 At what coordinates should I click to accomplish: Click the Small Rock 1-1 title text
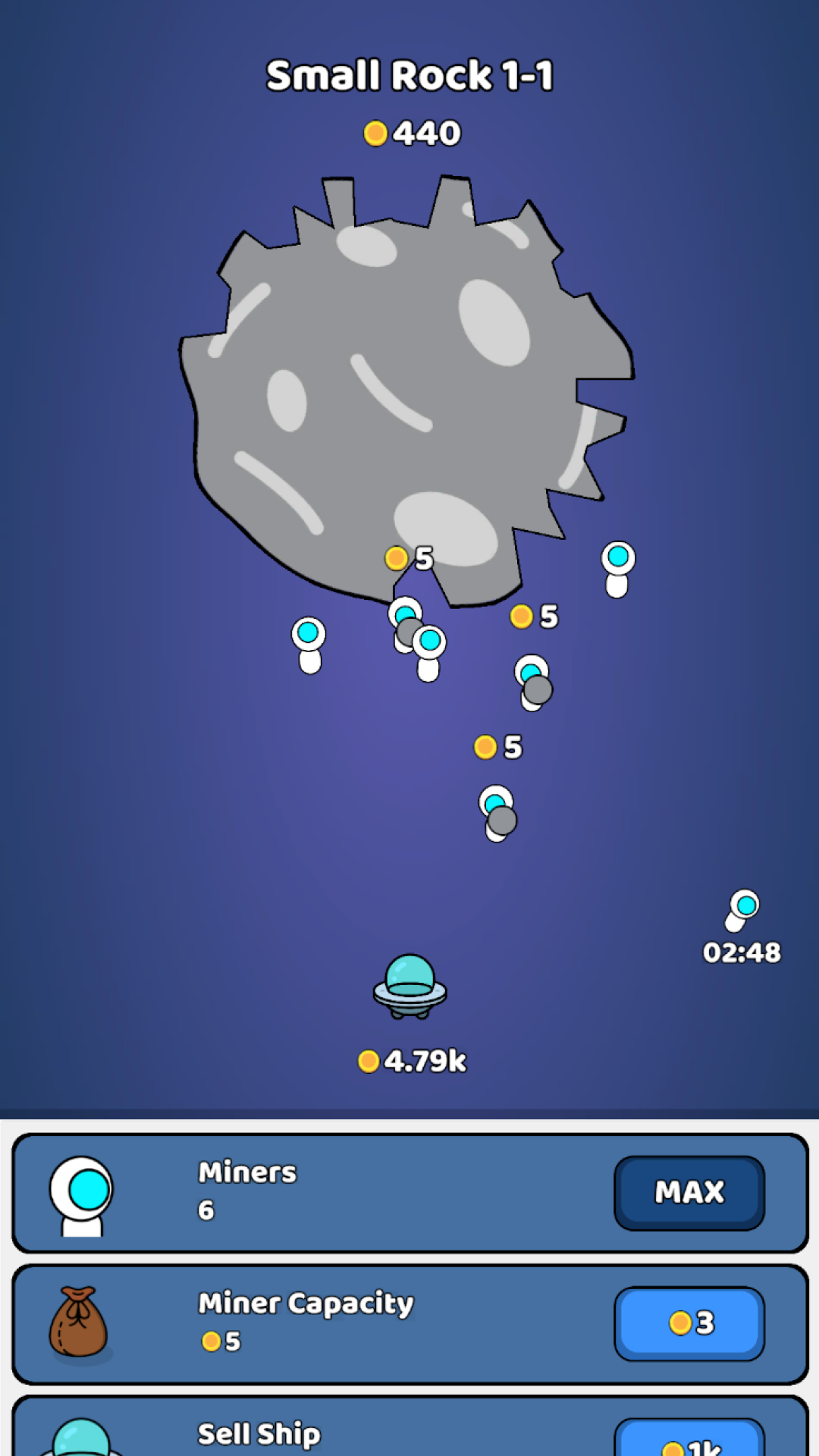click(x=409, y=75)
